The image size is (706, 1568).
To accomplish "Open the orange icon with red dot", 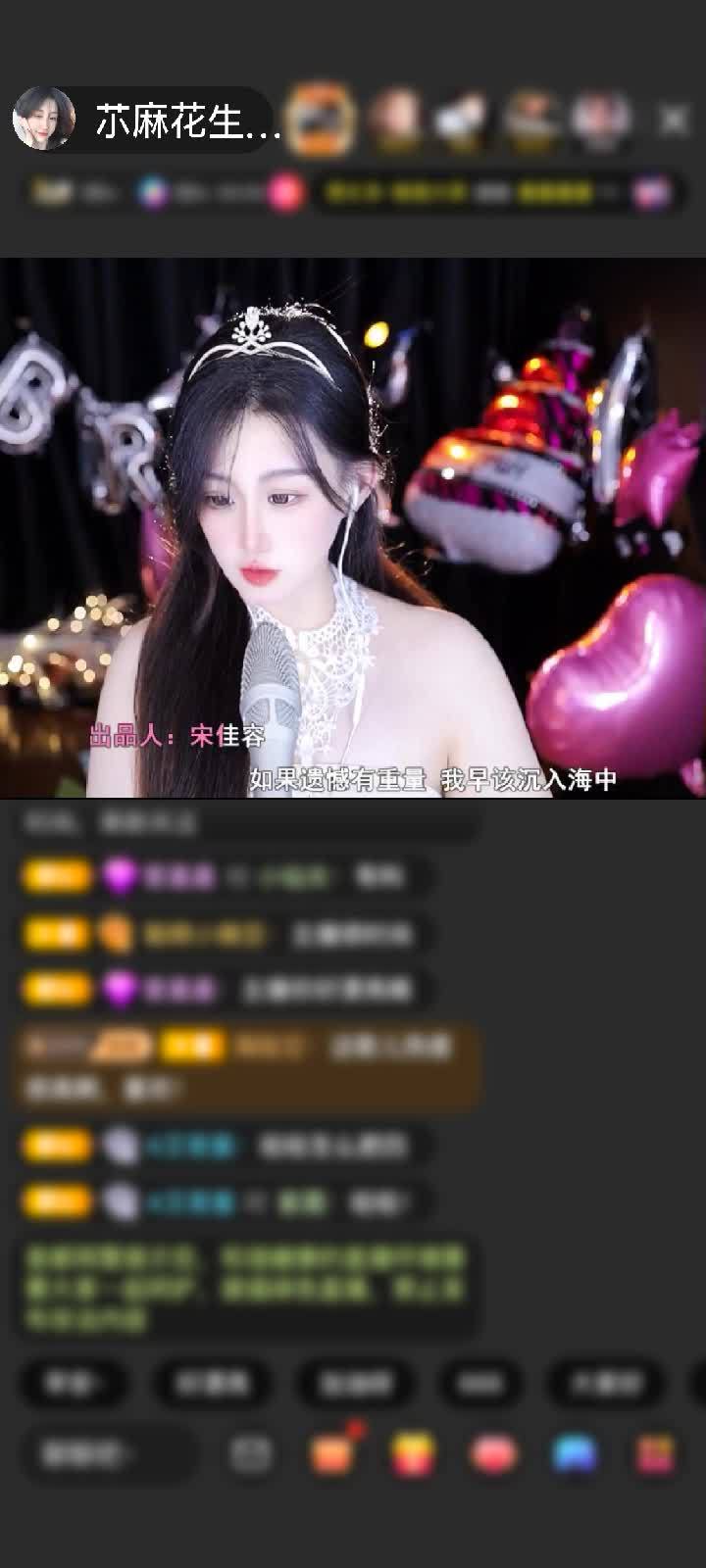I will [x=333, y=1454].
